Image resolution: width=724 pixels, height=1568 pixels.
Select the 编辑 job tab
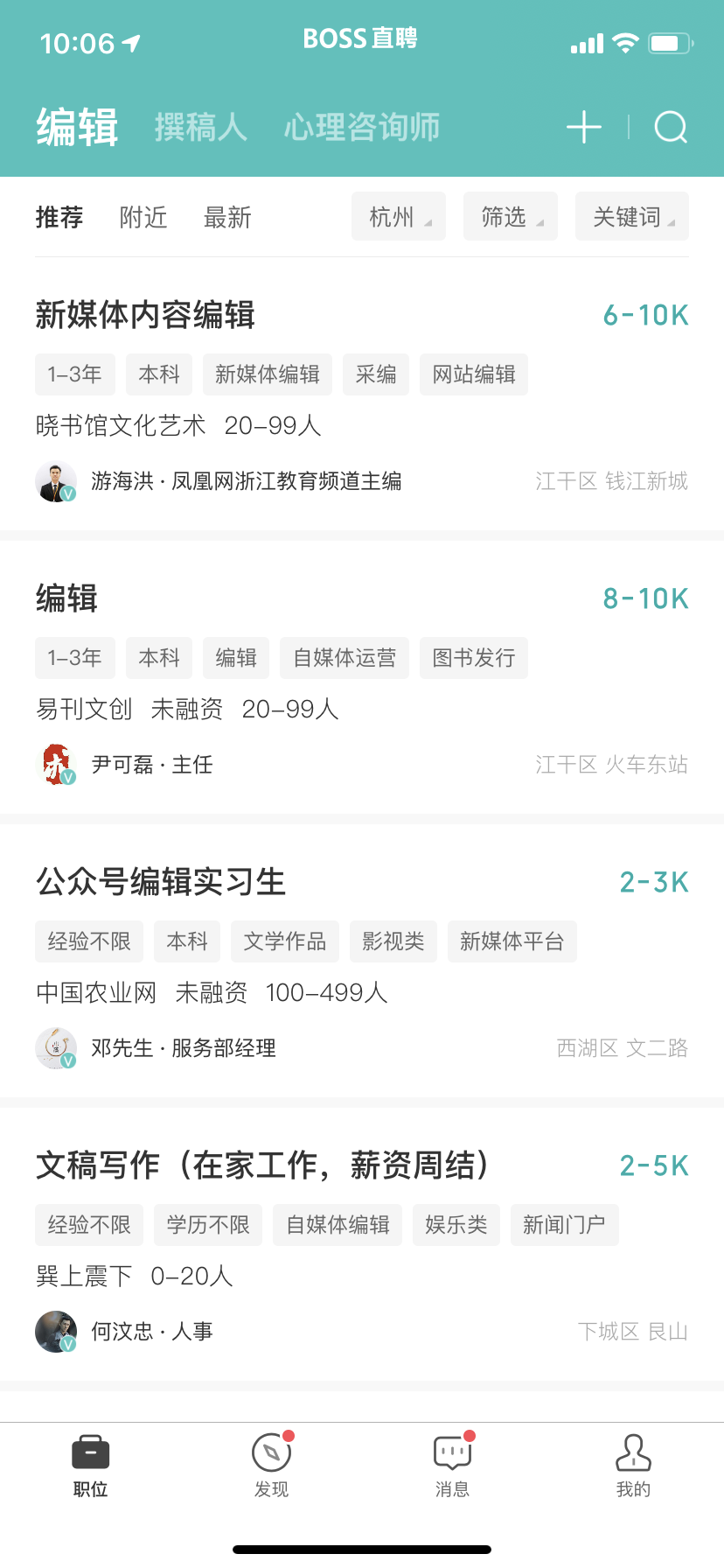[x=77, y=128]
